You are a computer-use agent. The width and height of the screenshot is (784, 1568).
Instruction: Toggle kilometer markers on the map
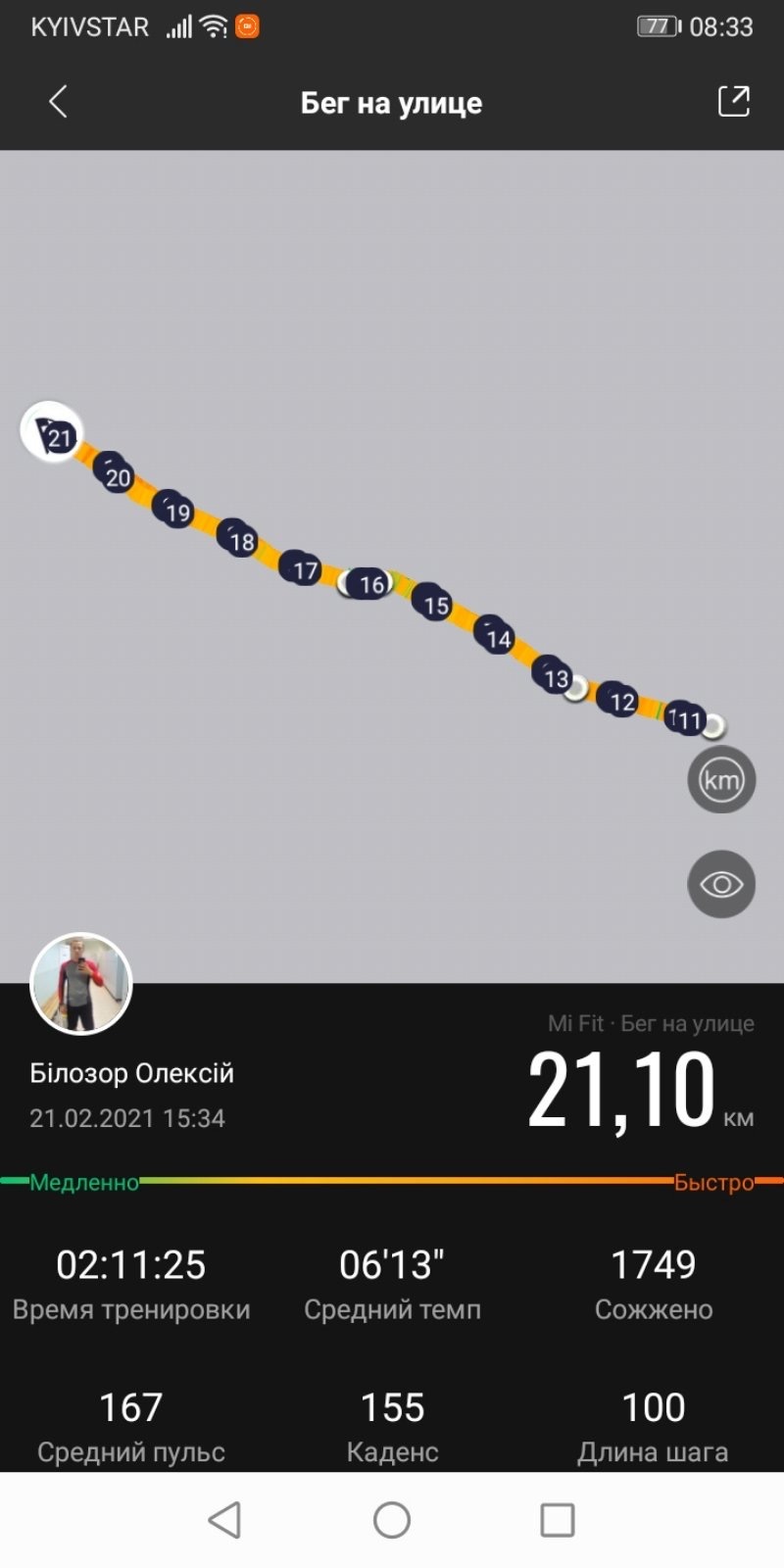coord(721,780)
